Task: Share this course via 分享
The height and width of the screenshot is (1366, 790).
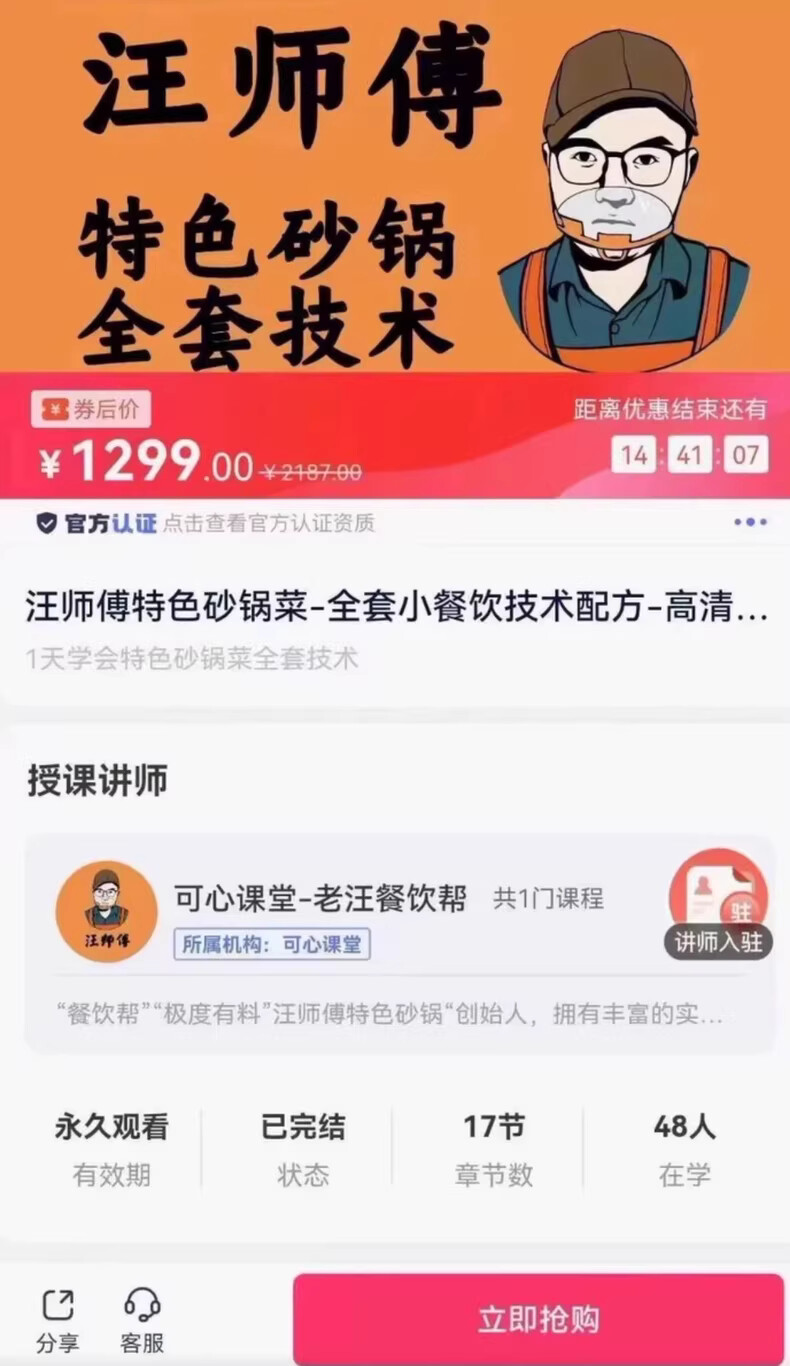Action: tap(58, 1321)
